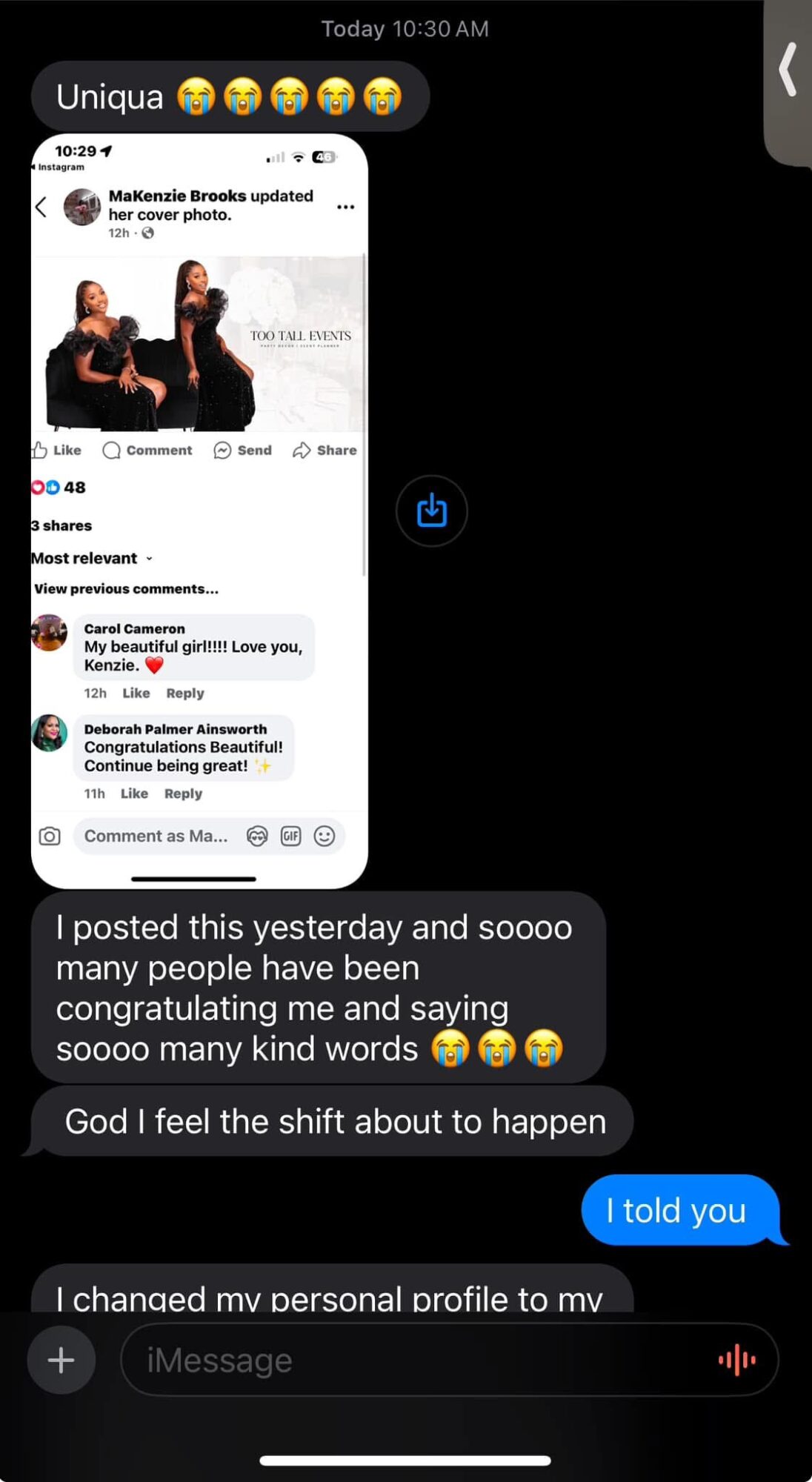
Task: Open the plus attachments menu
Action: [61, 1360]
